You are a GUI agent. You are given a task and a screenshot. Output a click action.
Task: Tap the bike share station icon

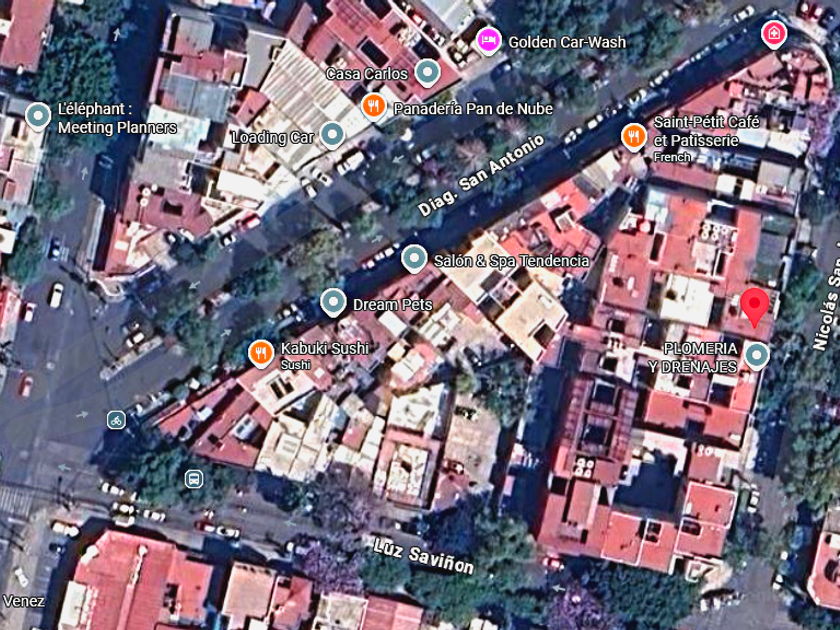click(x=116, y=421)
